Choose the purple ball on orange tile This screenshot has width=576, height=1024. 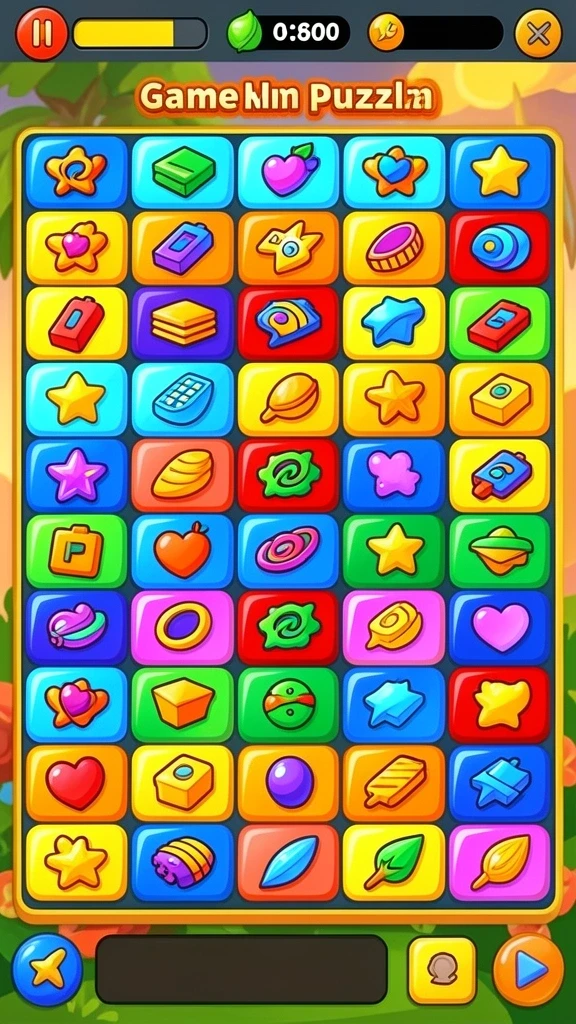pos(289,782)
